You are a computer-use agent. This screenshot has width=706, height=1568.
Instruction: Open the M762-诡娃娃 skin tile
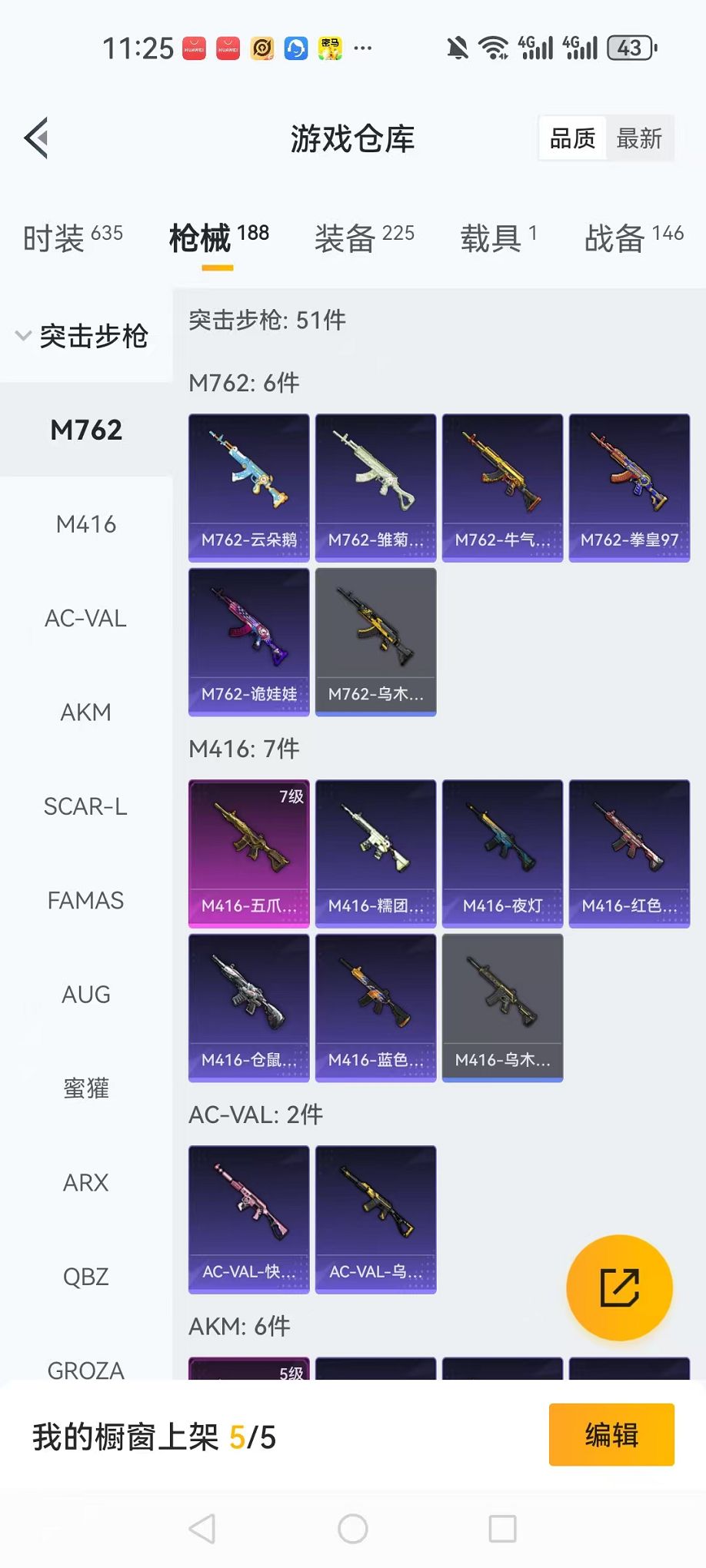[249, 641]
